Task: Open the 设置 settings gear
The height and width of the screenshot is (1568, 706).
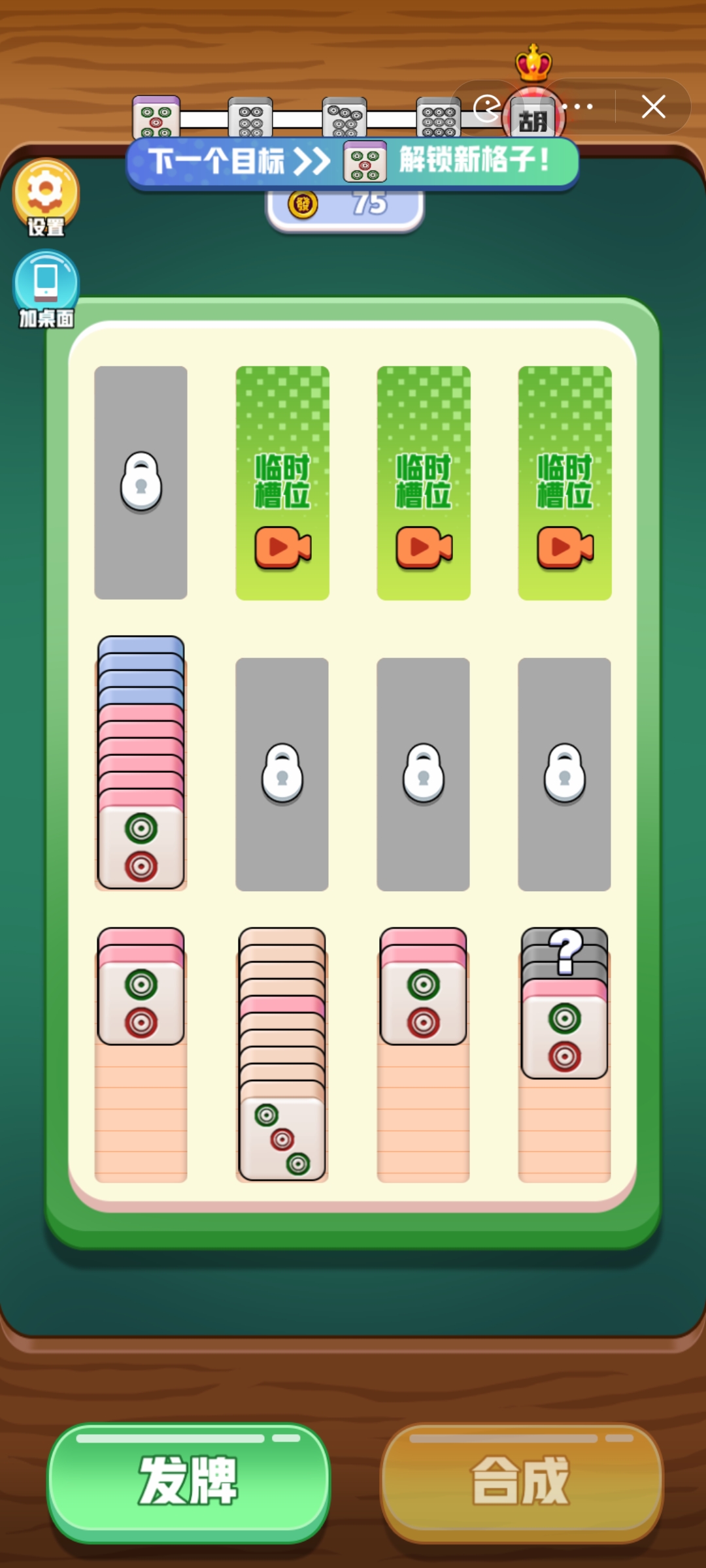Action: coord(45,196)
